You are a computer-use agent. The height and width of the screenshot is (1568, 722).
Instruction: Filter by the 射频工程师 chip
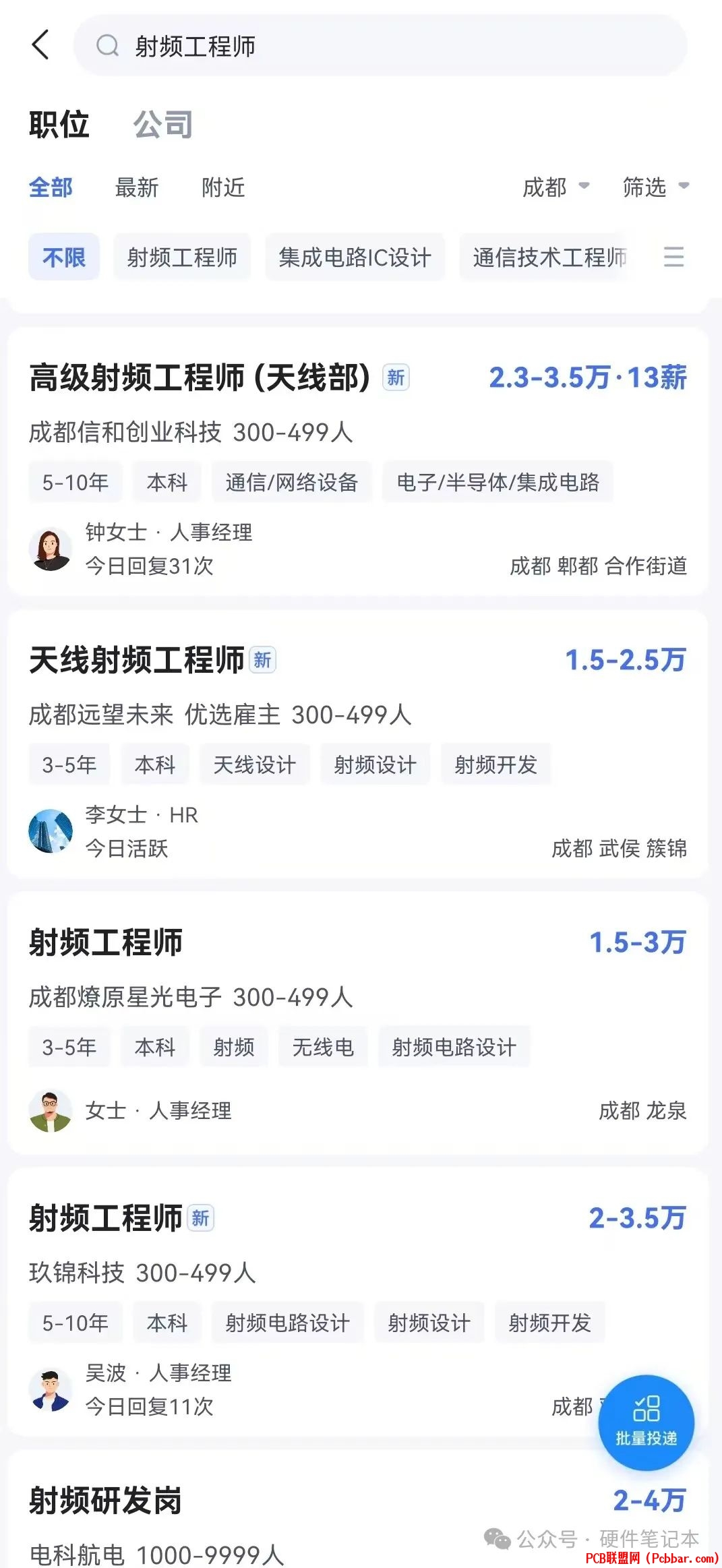[182, 257]
